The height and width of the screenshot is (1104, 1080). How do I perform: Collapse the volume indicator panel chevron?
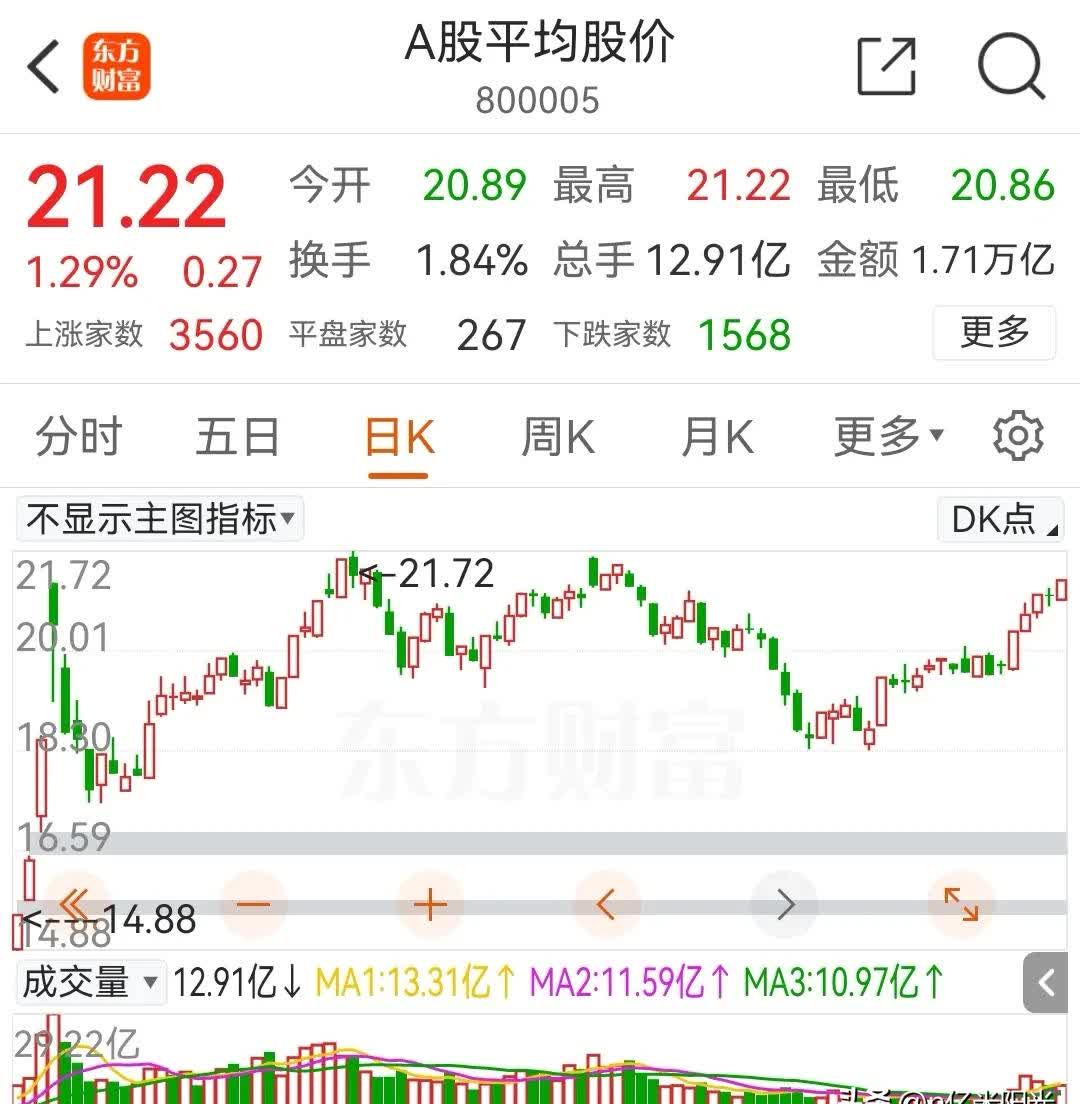pyautogui.click(x=1046, y=983)
